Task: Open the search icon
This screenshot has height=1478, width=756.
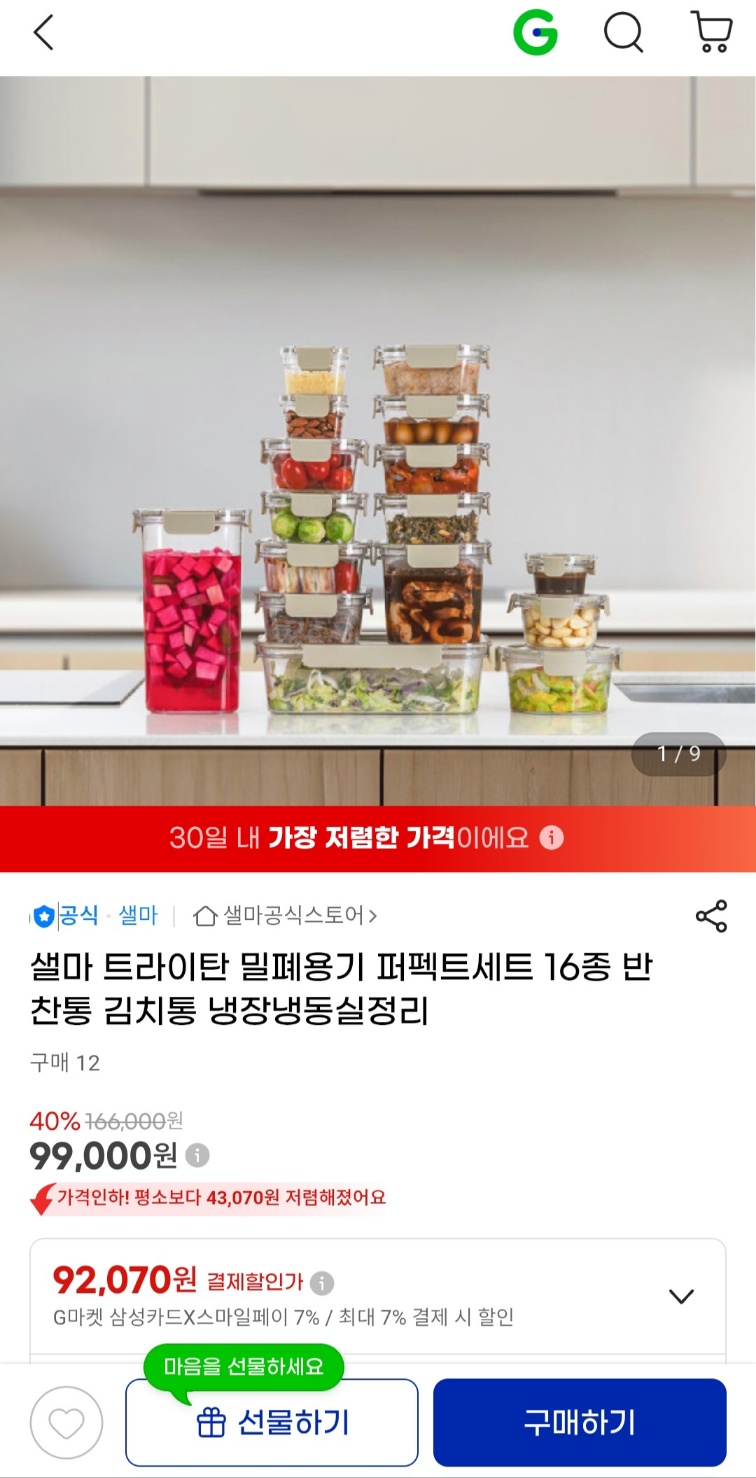Action: point(624,33)
